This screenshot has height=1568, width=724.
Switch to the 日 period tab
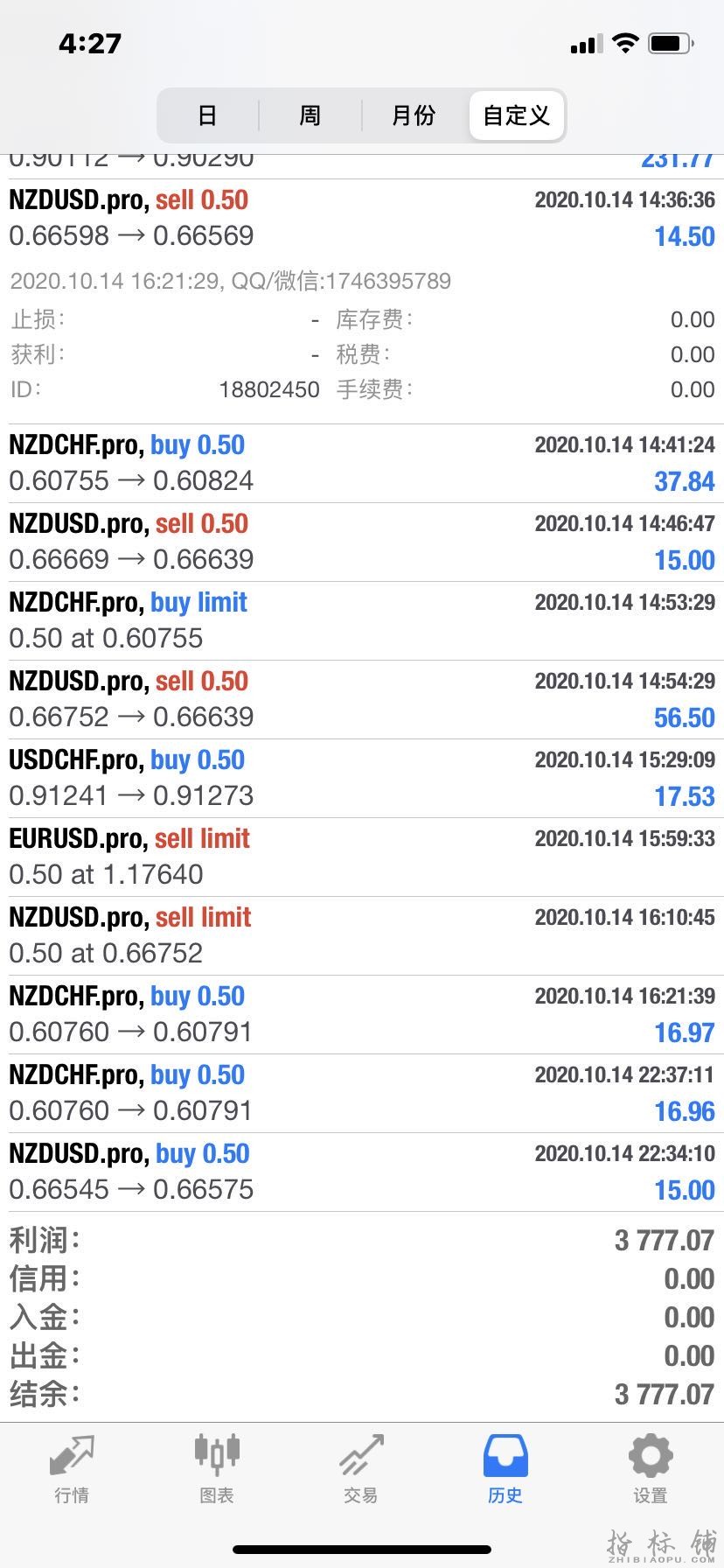[x=207, y=115]
